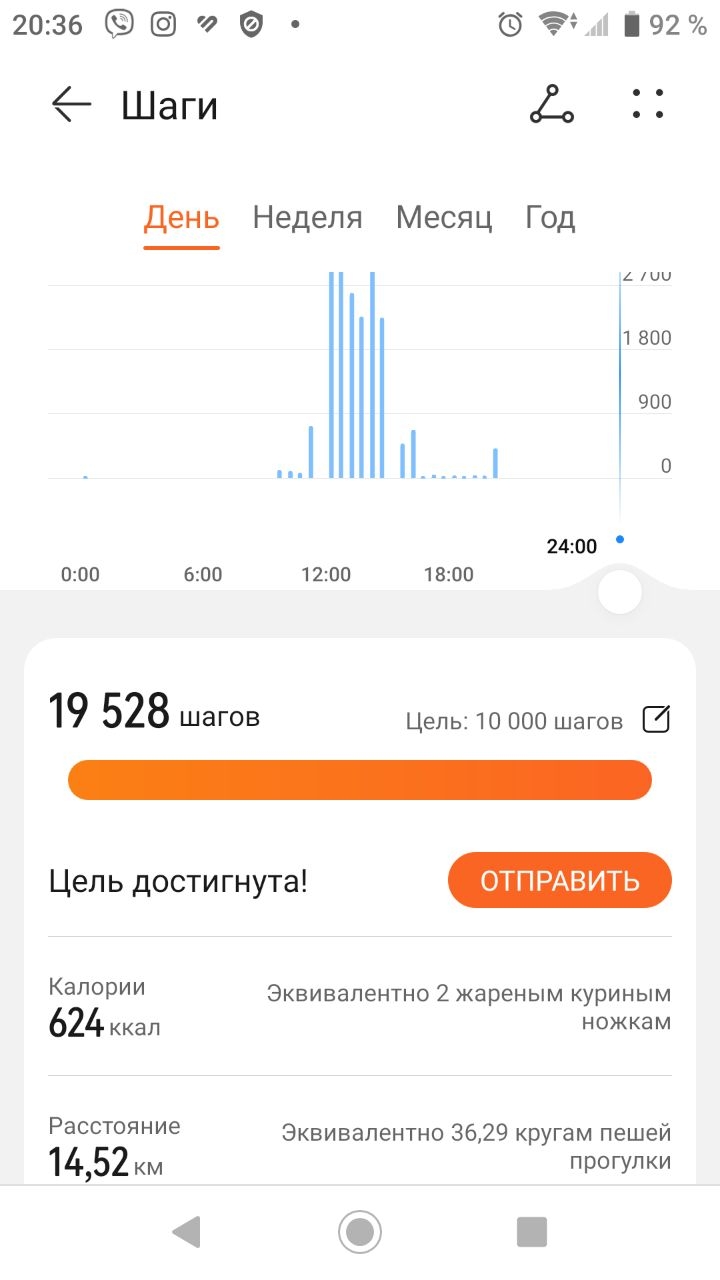Image resolution: width=720 pixels, height=1280 pixels.
Task: Switch to the Неделя tab
Action: point(307,217)
